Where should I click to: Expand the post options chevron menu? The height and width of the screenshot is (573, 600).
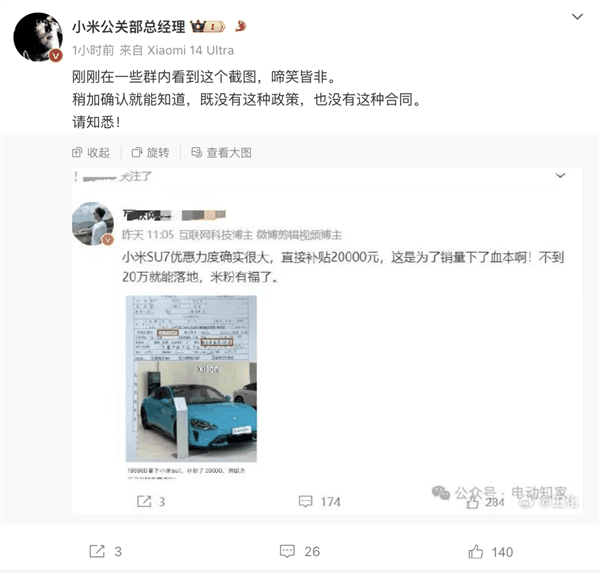578,16
